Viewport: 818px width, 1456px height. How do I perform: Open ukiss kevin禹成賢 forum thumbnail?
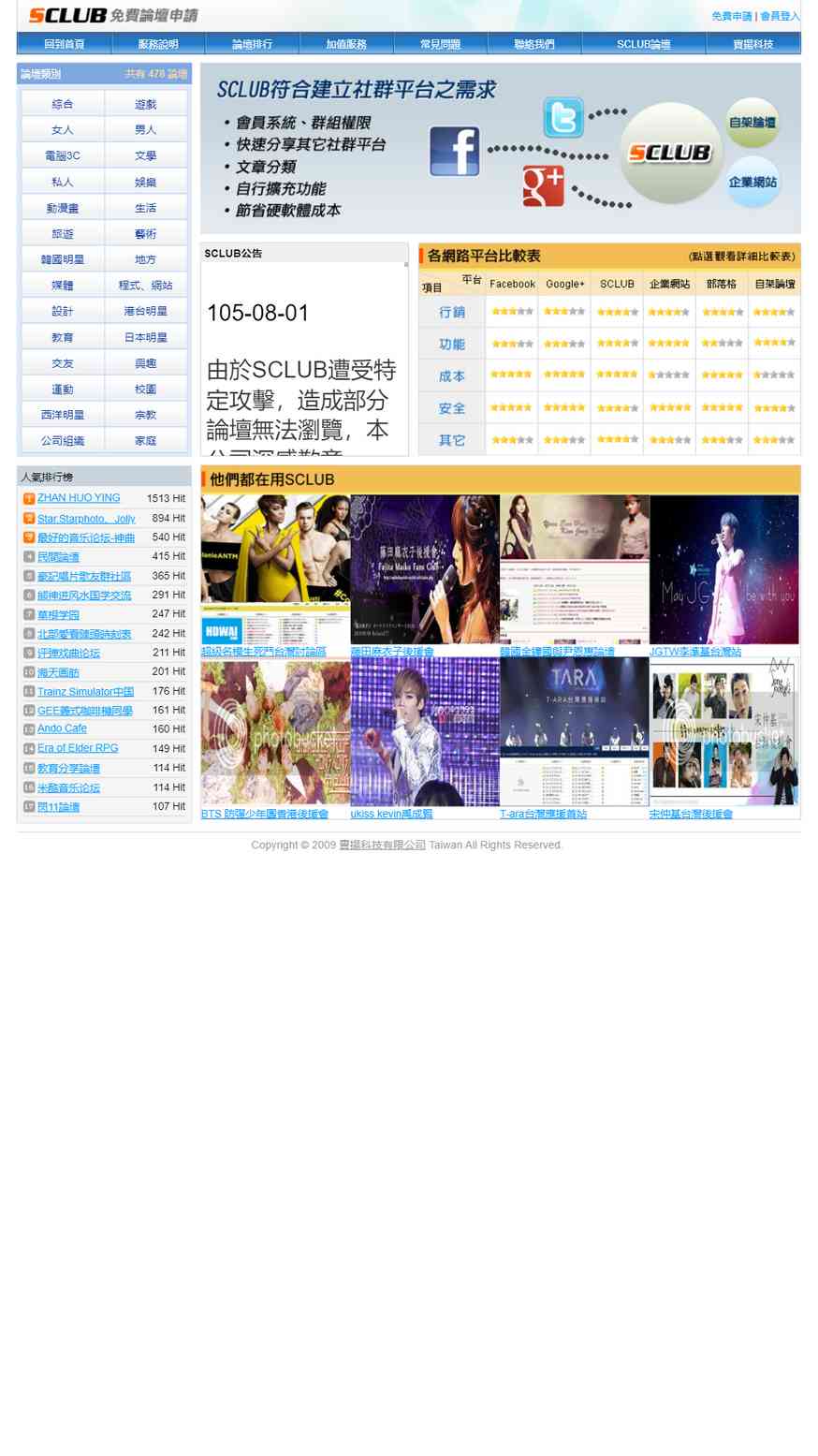click(425, 731)
